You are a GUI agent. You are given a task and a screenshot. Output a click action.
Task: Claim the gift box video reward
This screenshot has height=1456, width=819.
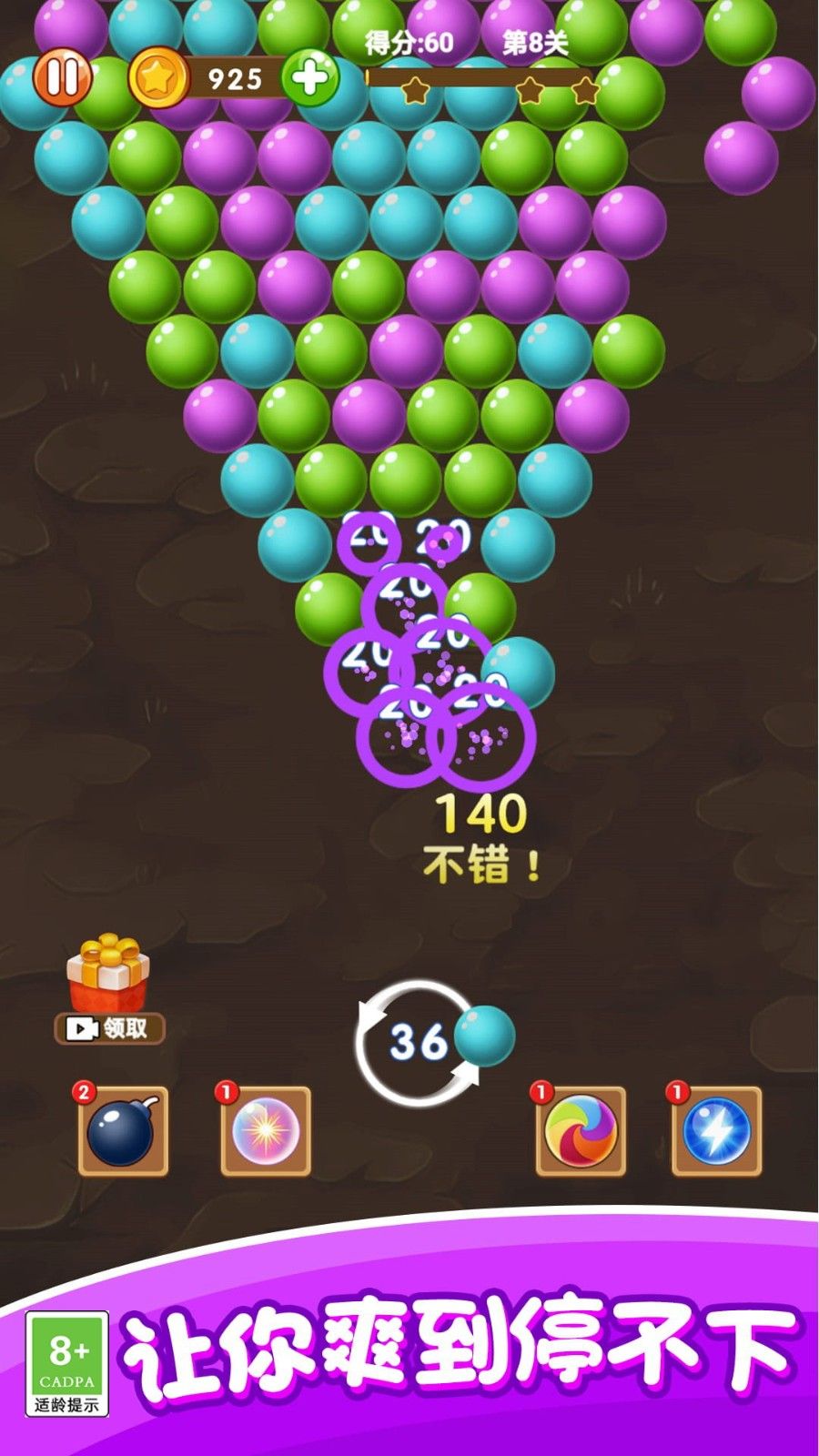click(109, 1027)
